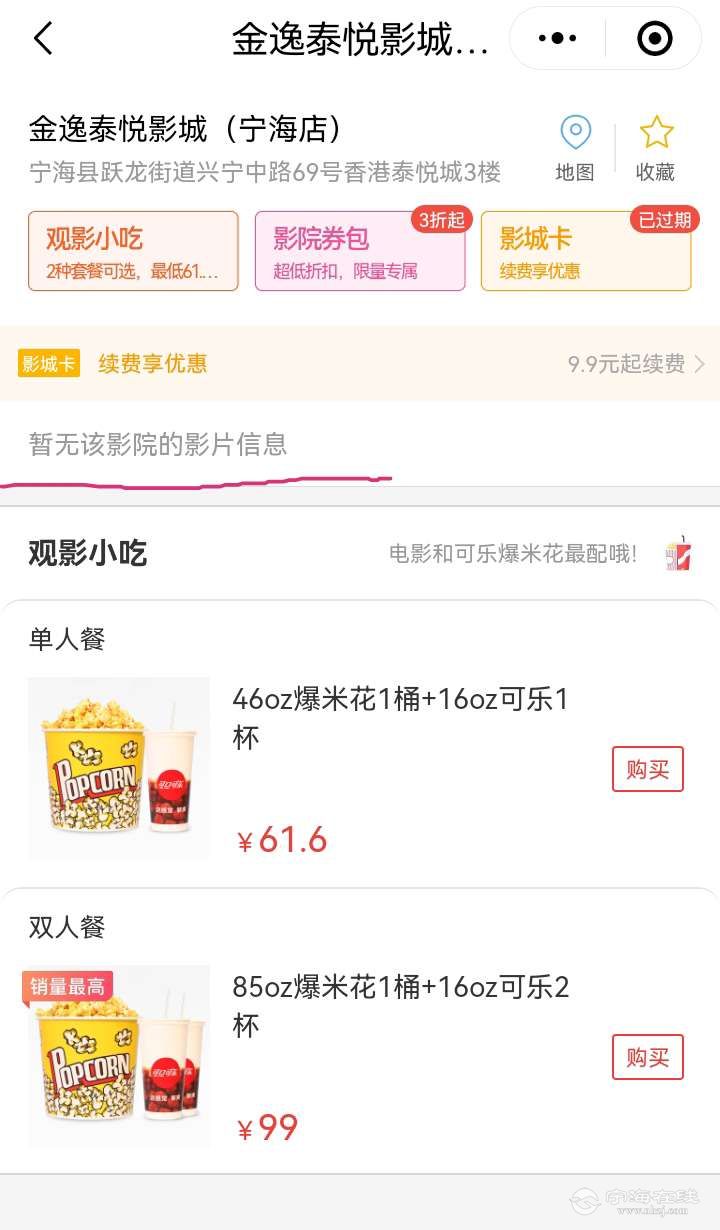The image size is (720, 1230).
Task: Open the 影院券包 coupon bundle card
Action: 360,251
